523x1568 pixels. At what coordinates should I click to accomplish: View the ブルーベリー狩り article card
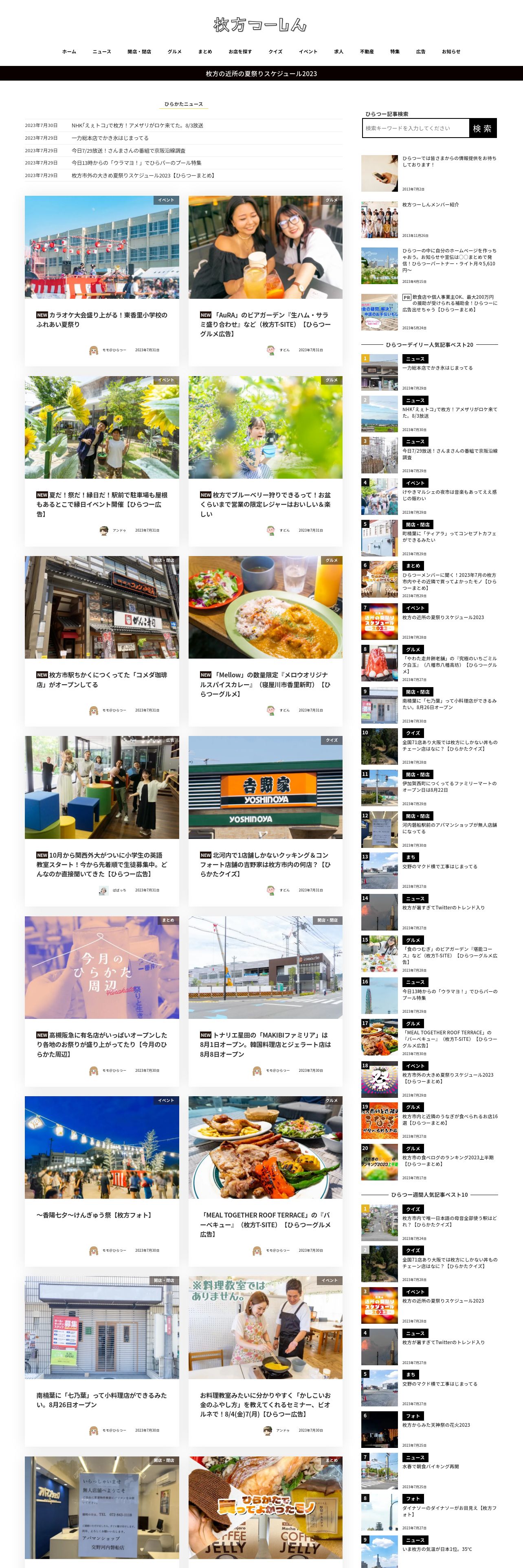(x=266, y=461)
